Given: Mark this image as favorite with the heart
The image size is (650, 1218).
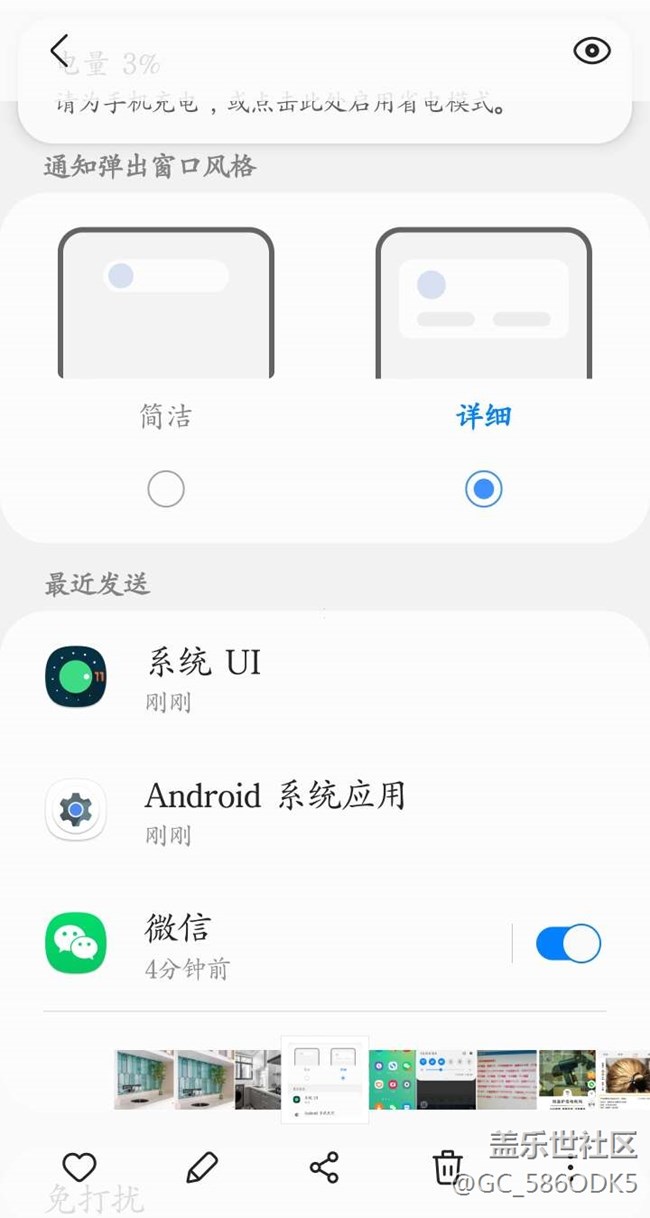Looking at the screenshot, I should [79, 1166].
